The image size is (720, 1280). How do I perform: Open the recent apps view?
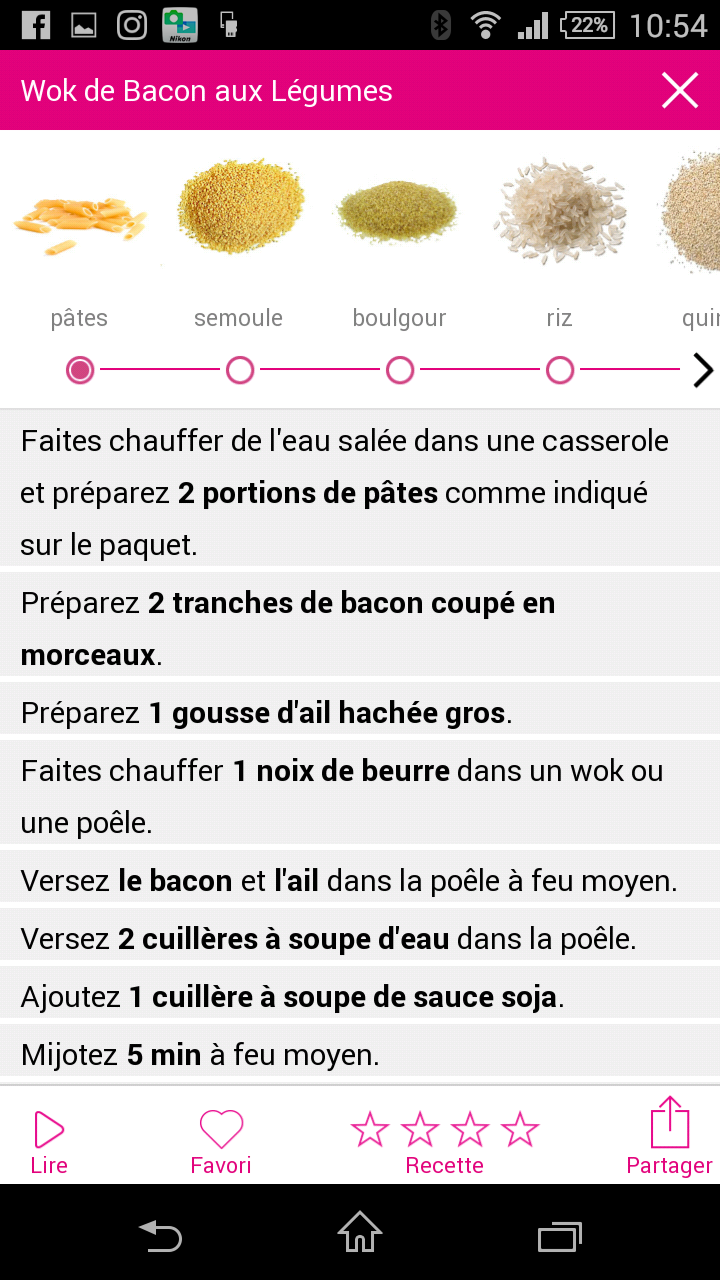(560, 1237)
